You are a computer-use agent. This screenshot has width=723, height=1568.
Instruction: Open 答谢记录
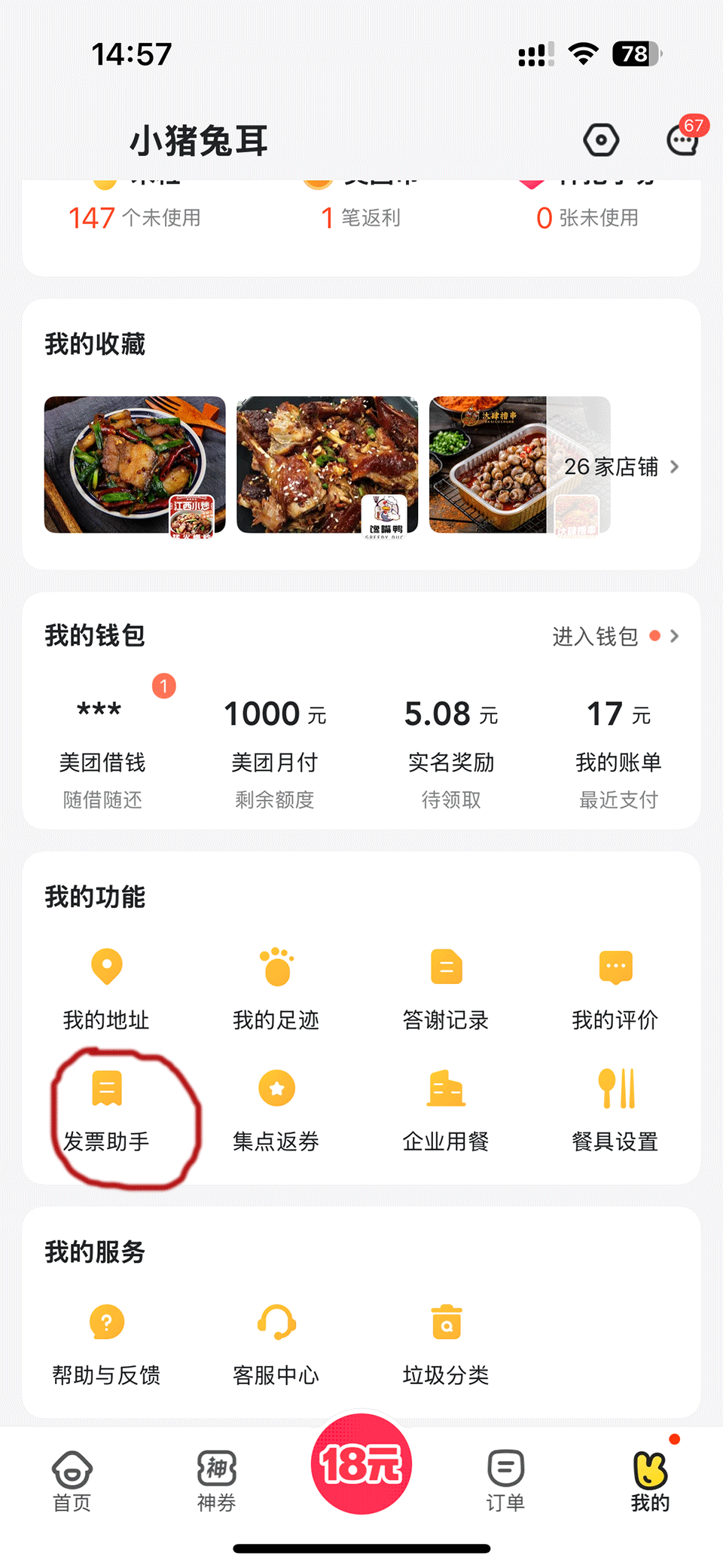(446, 989)
